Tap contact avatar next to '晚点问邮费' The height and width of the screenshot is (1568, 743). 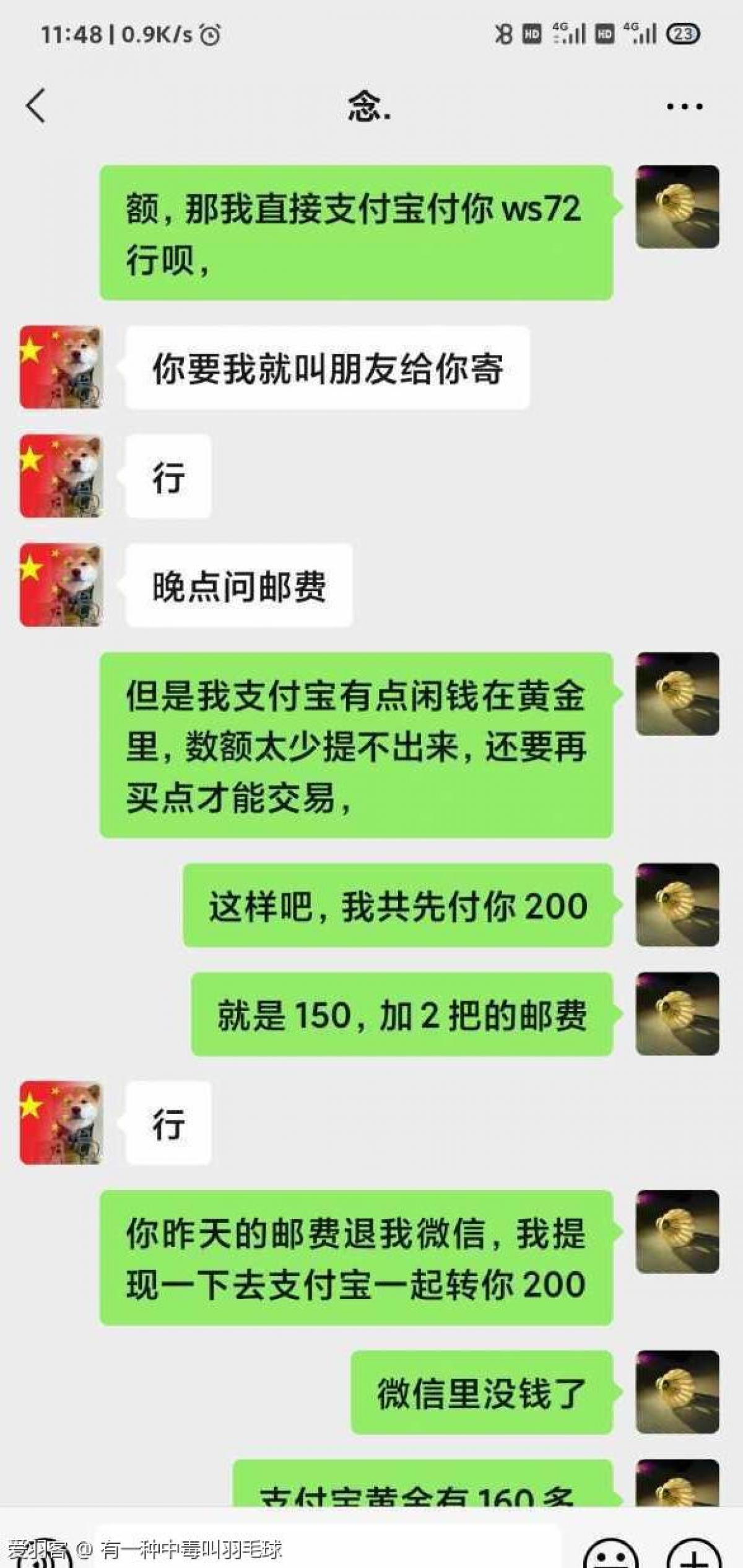click(61, 585)
